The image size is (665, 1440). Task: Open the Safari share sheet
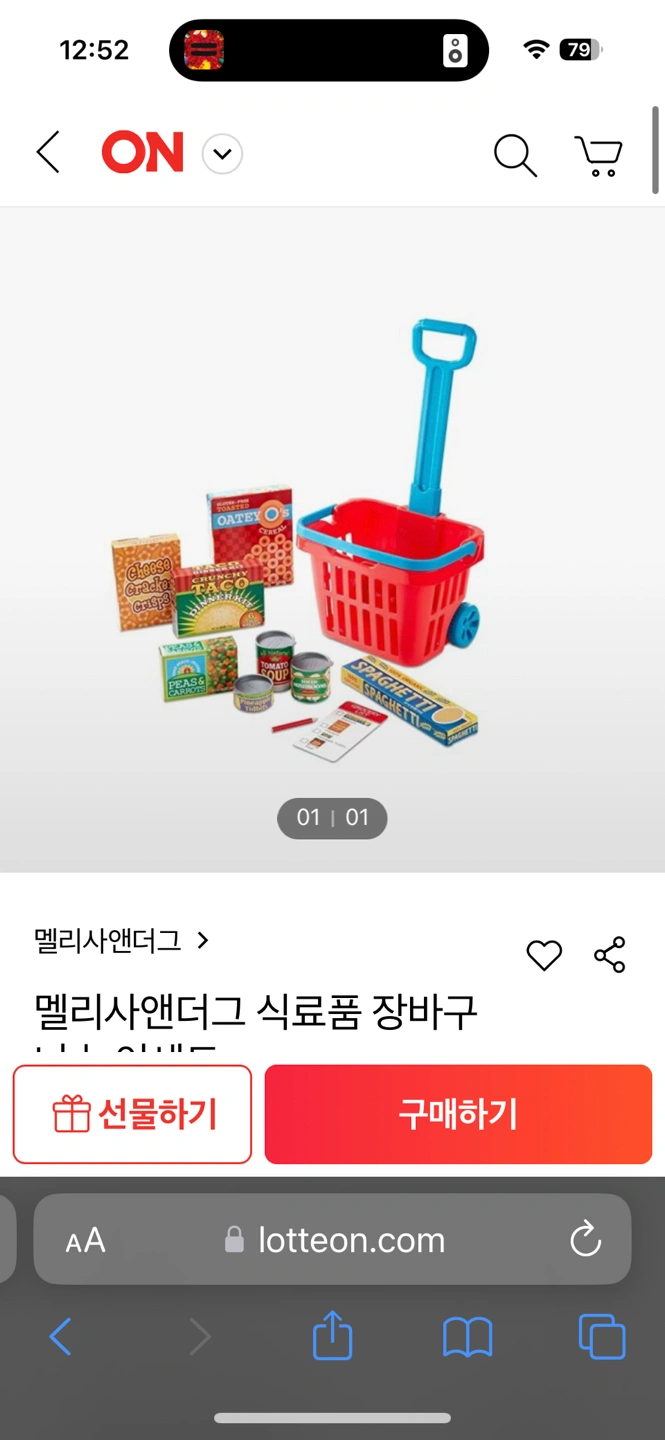point(332,1336)
